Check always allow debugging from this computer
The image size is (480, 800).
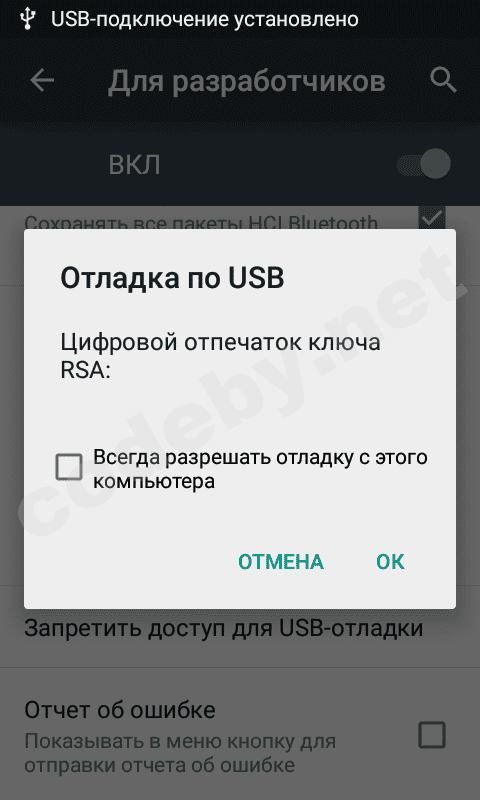69,467
